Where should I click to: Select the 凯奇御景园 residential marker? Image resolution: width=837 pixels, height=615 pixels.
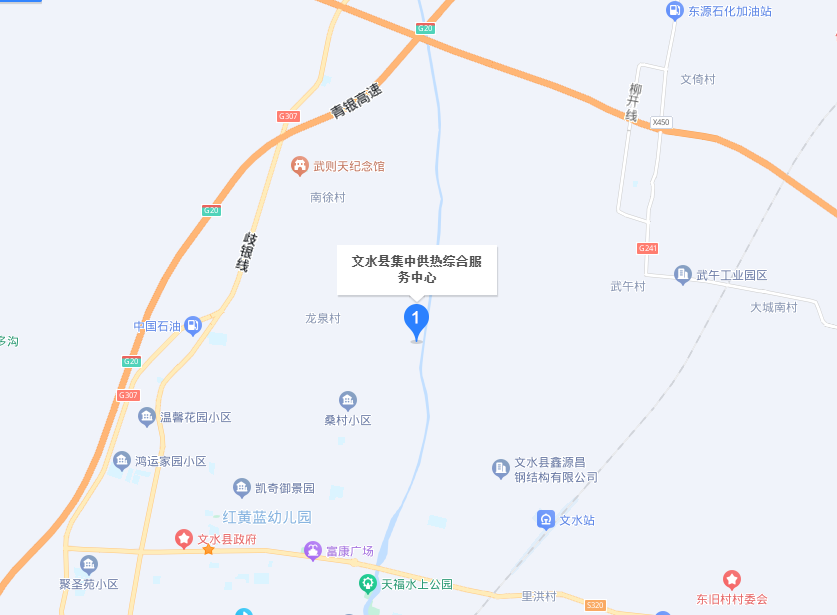click(242, 488)
